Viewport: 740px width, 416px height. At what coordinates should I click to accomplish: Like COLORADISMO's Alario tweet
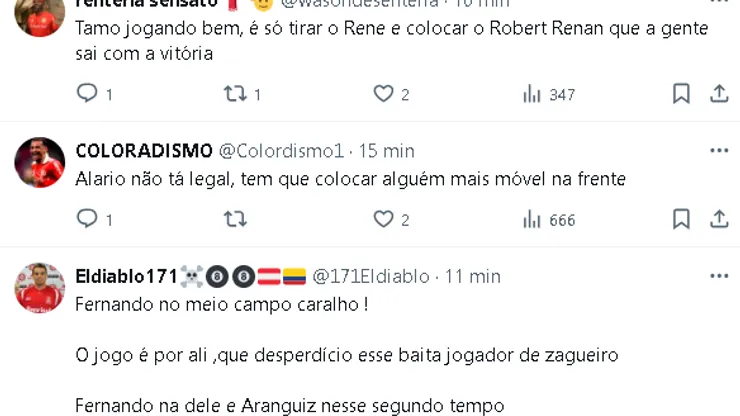click(x=383, y=219)
